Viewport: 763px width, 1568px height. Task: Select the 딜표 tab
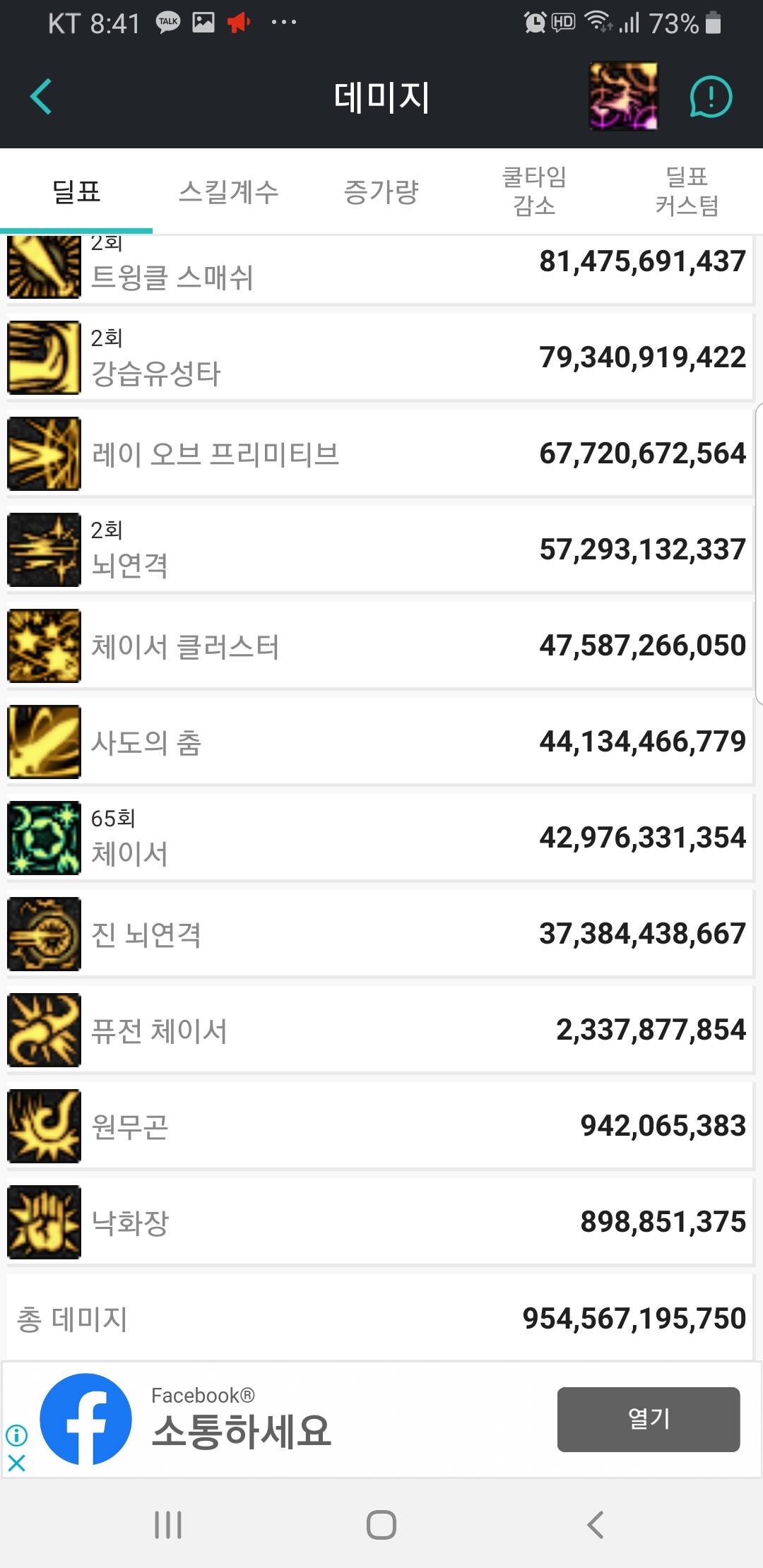pos(76,191)
